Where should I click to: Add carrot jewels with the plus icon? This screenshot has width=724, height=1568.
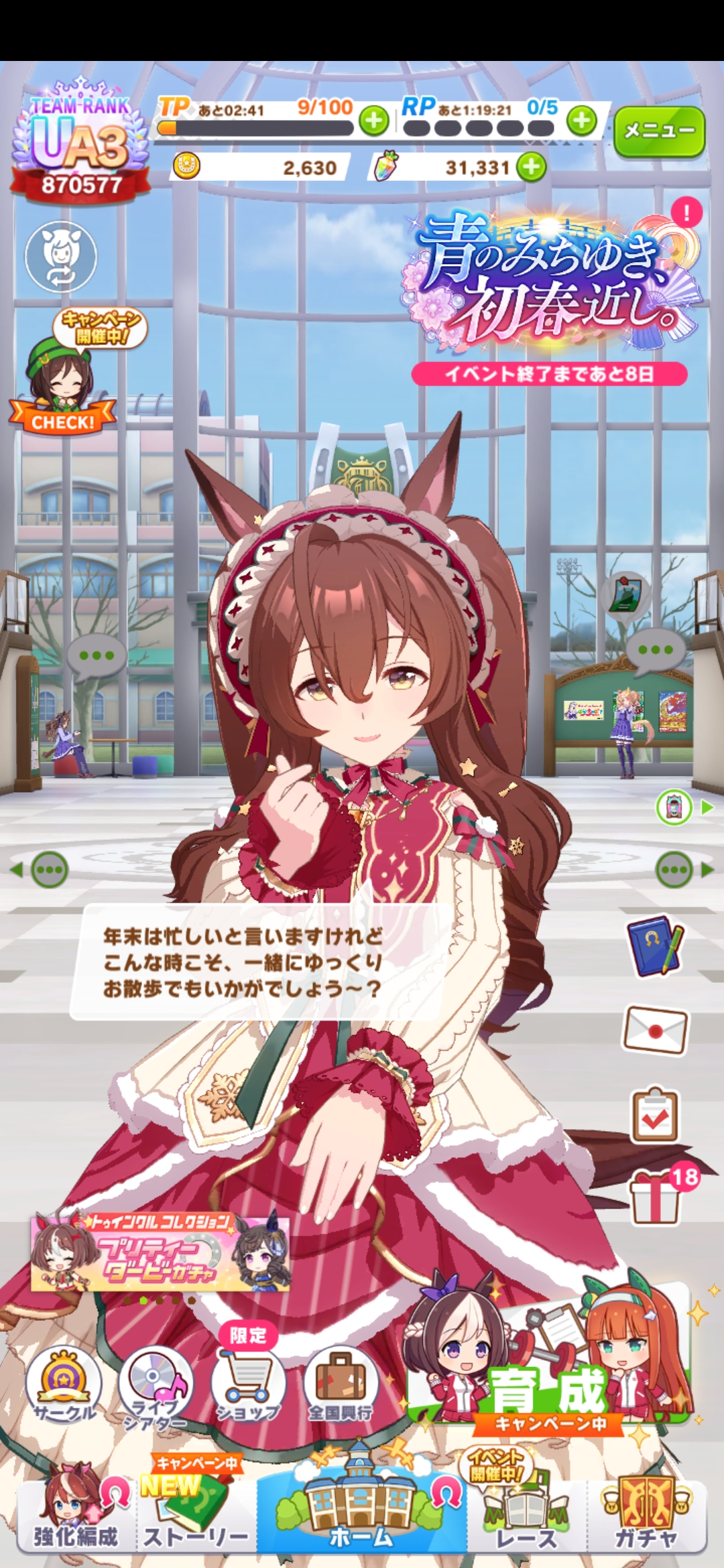coord(532,167)
